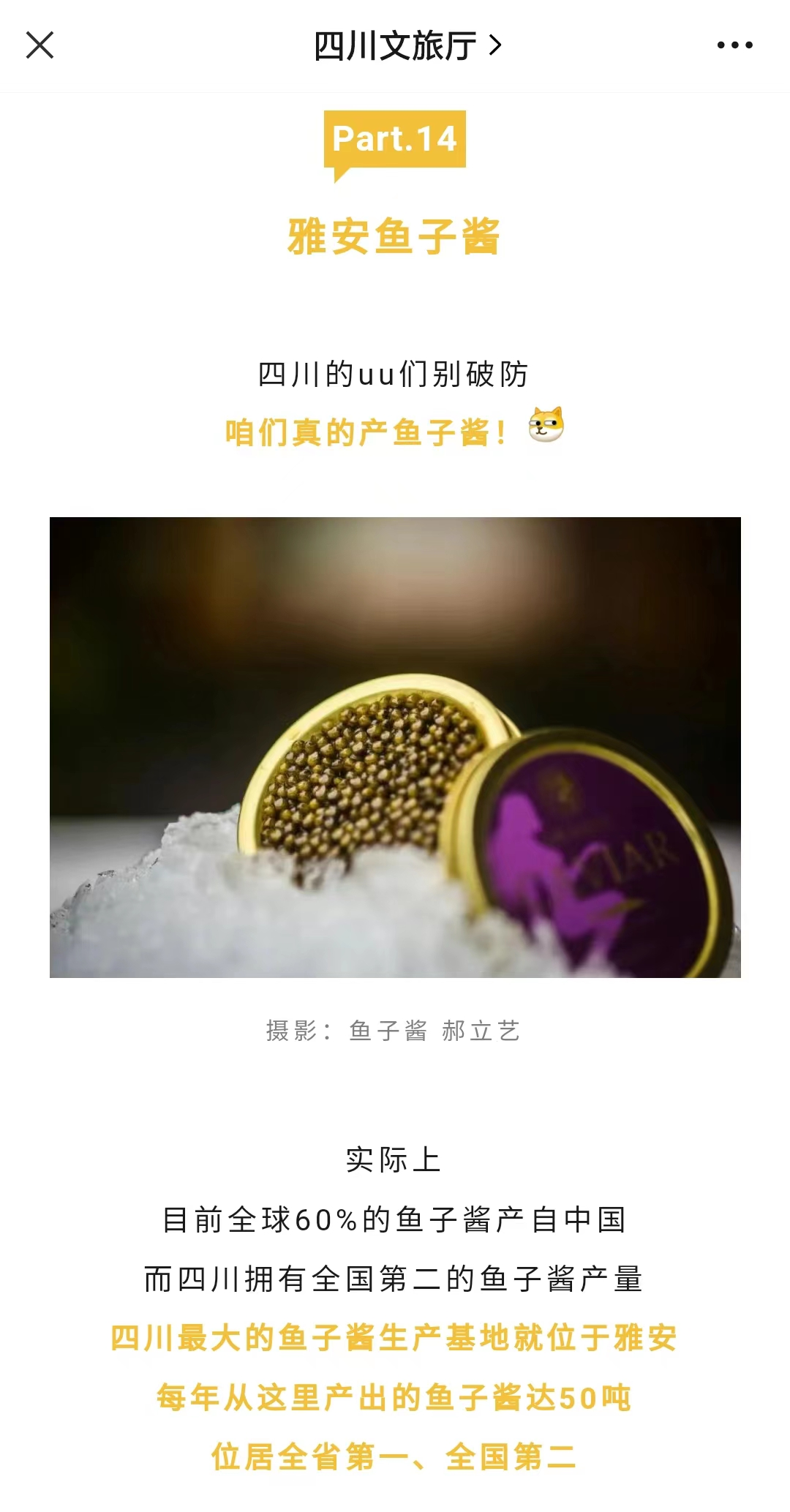
Task: Open the three-dot more options menu
Action: tap(734, 45)
